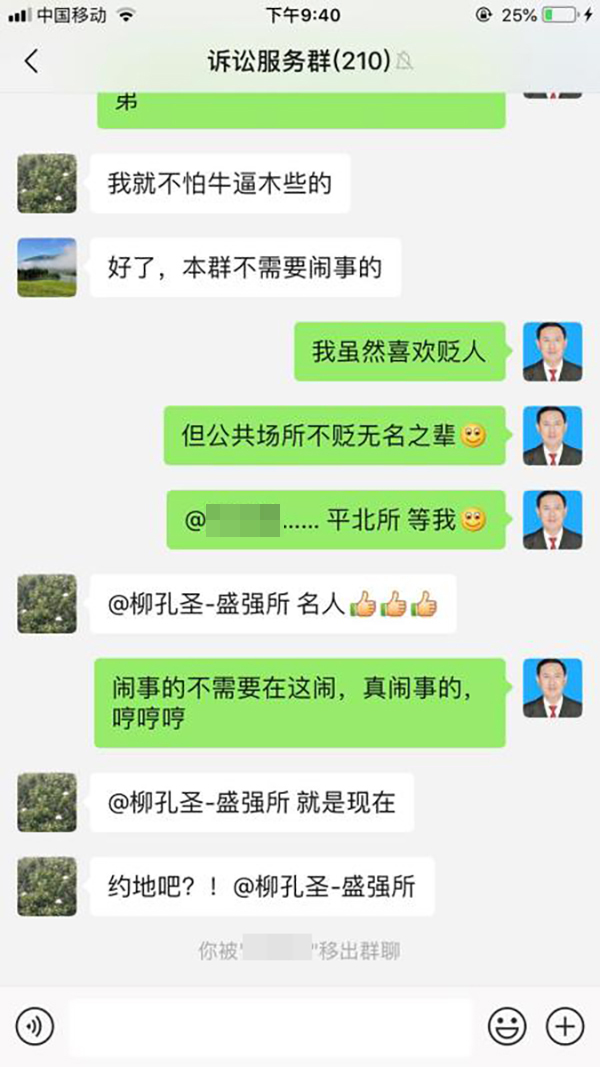600x1067 pixels.
Task: Open the emoji sticker panel
Action: tap(507, 1026)
